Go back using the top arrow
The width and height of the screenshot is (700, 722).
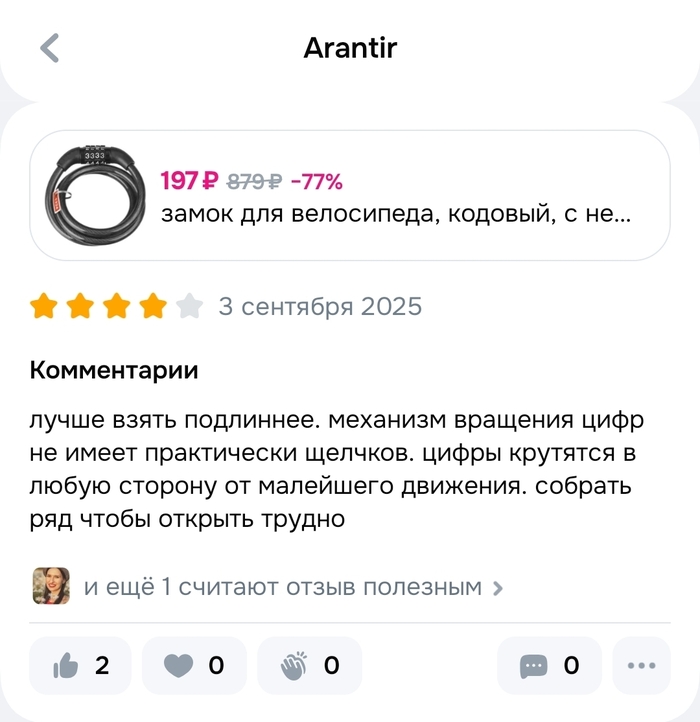49,48
